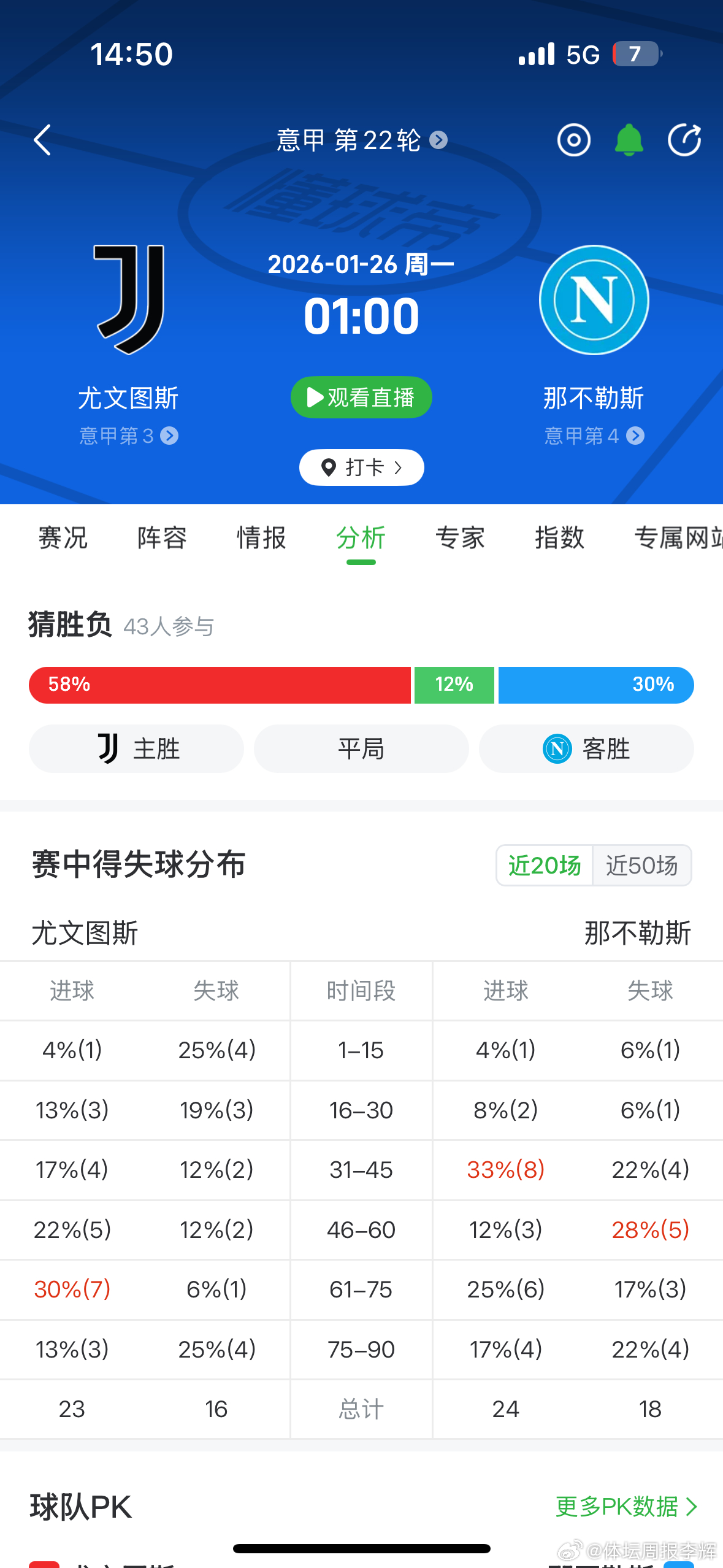Switch to the 赛况 tab

point(62,538)
